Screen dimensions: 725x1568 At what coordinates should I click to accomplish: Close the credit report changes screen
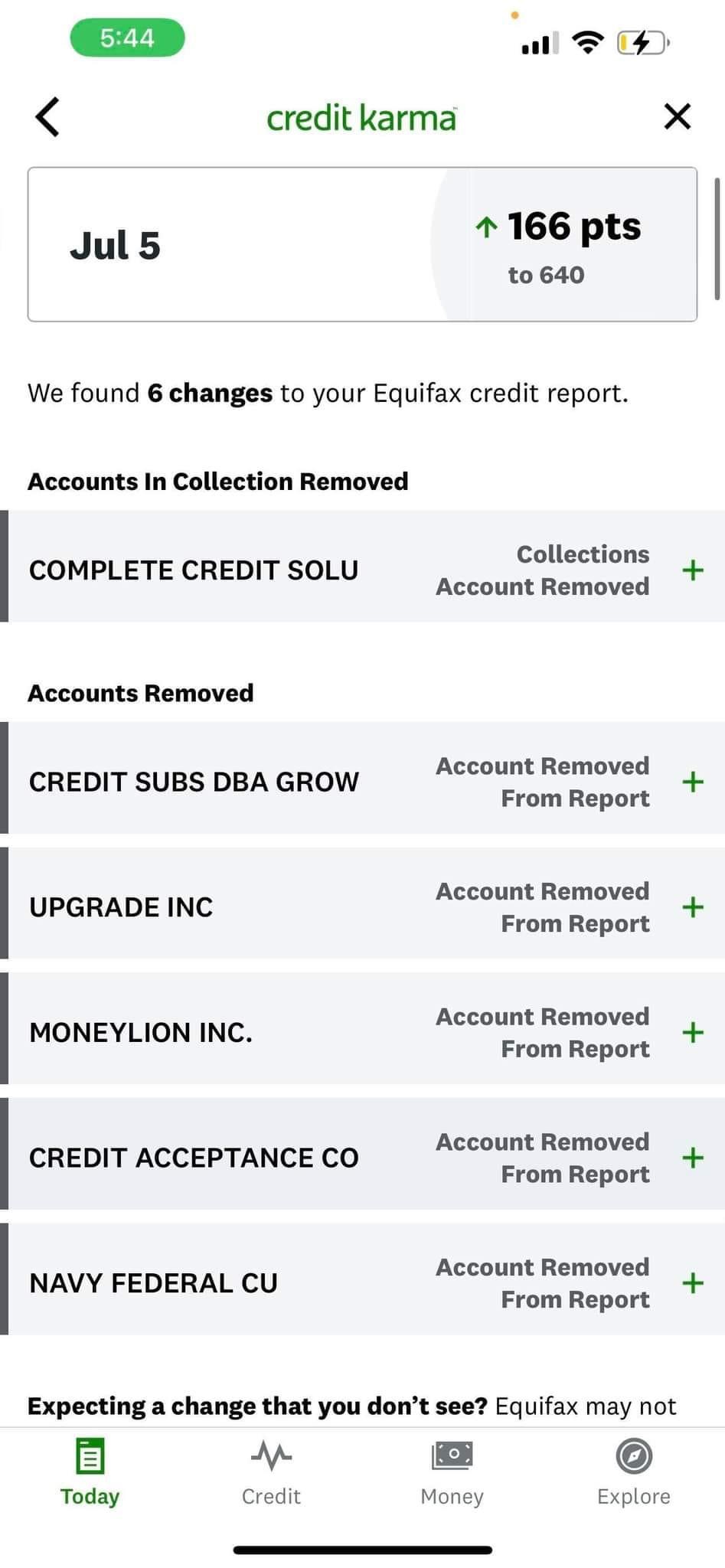pyautogui.click(x=678, y=117)
